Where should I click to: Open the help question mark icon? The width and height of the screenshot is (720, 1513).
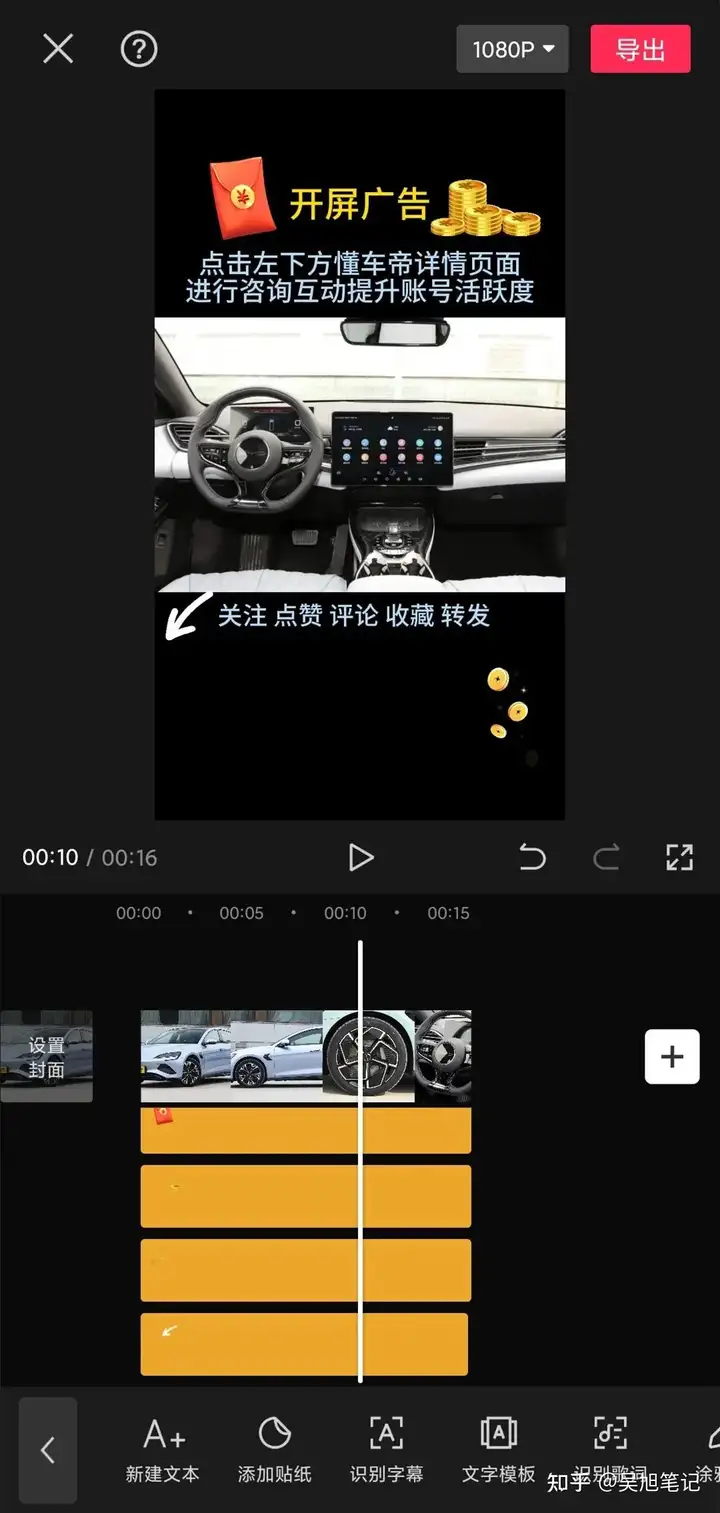tap(139, 48)
